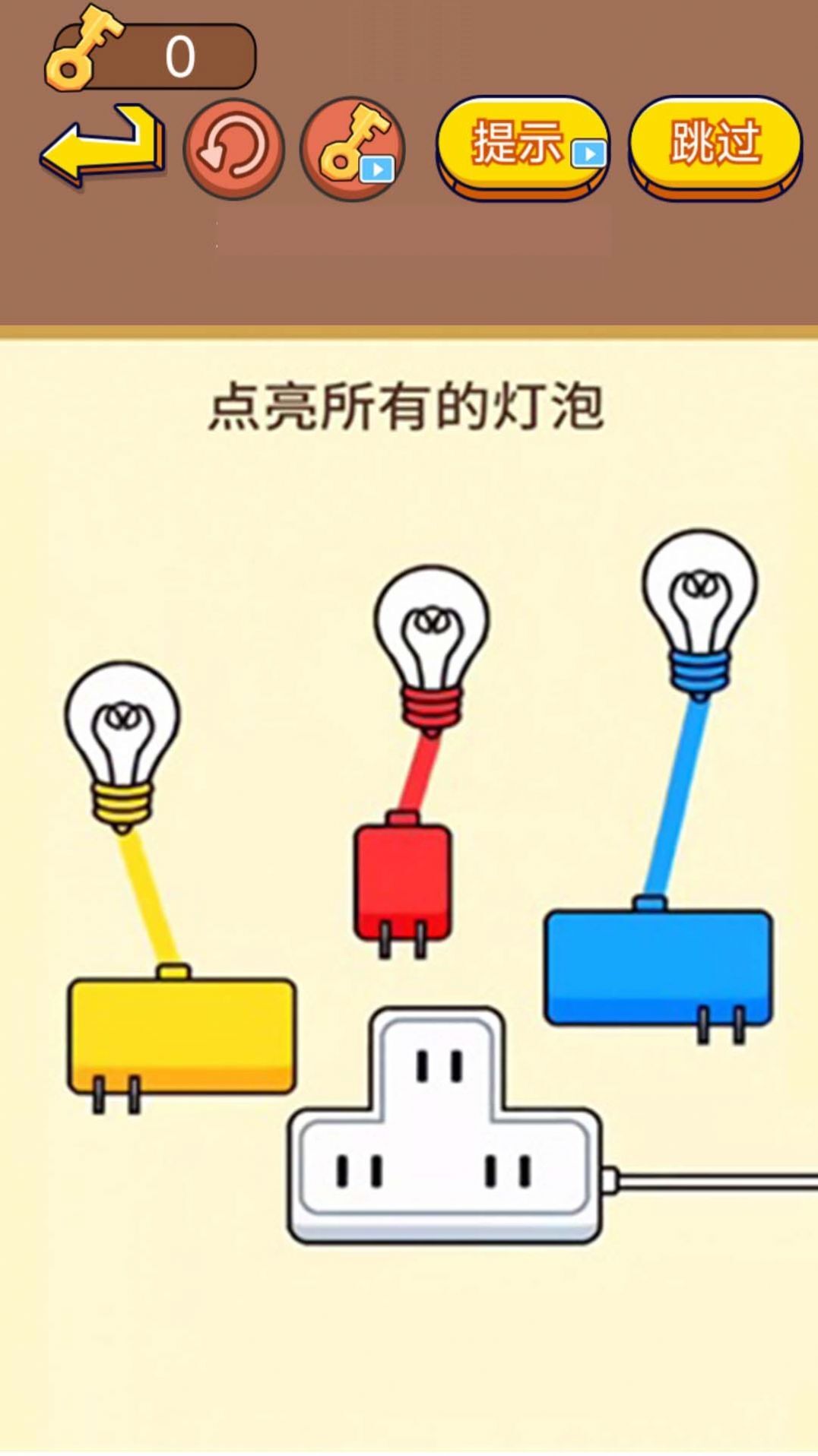This screenshot has height=1456, width=818.
Task: Skip the level with 跳过
Action: pyautogui.click(x=715, y=144)
